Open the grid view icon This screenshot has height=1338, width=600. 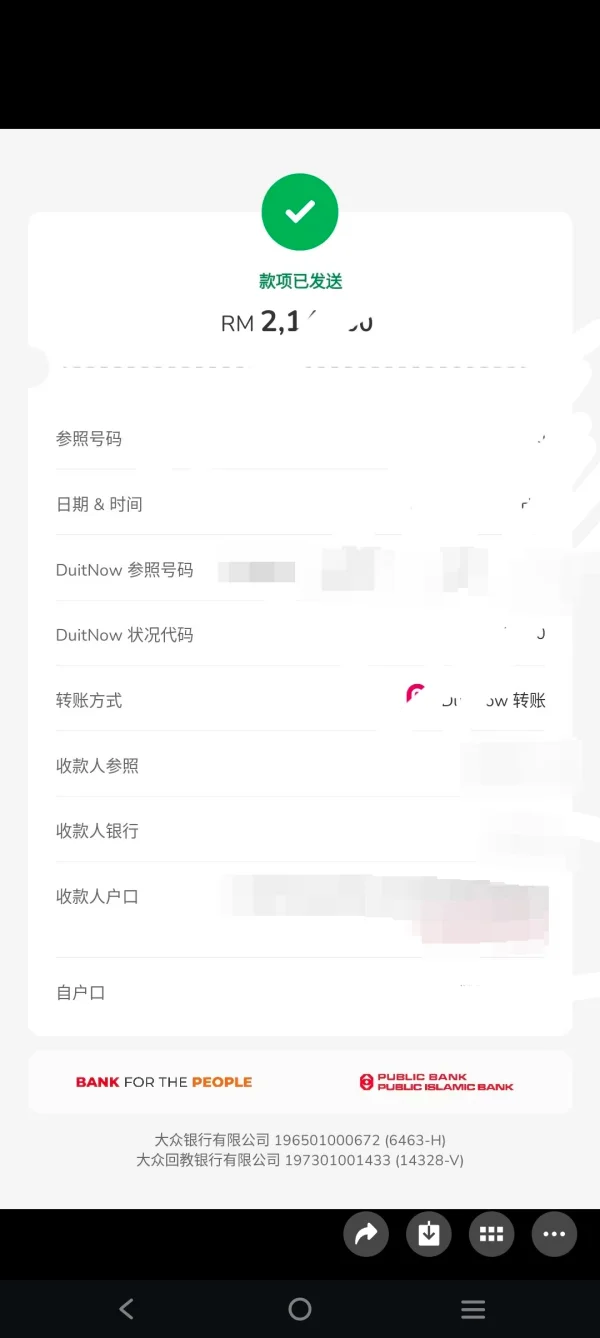pyautogui.click(x=491, y=1234)
